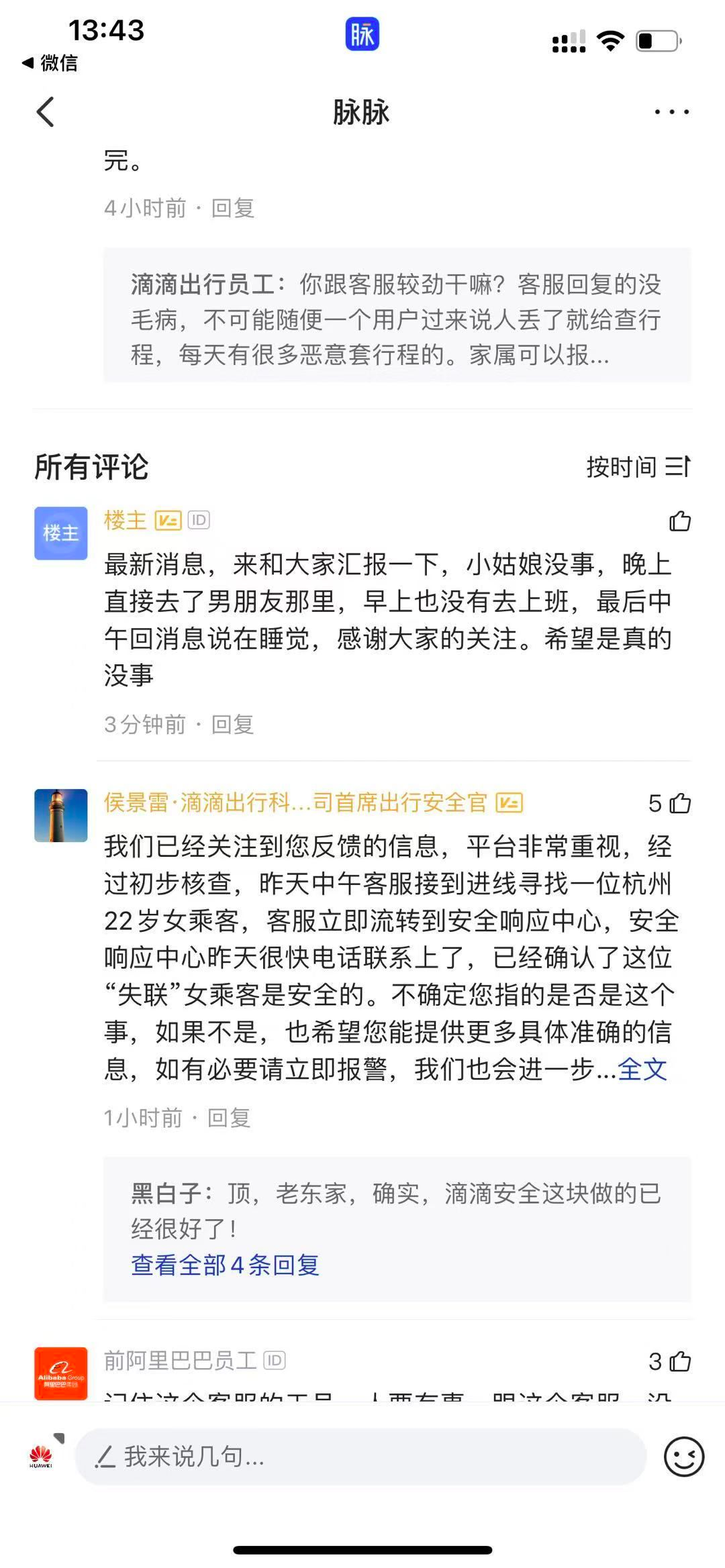Image resolution: width=725 pixels, height=1568 pixels.
Task: Like the 前阿里巴巴员工 comment
Action: (679, 1361)
